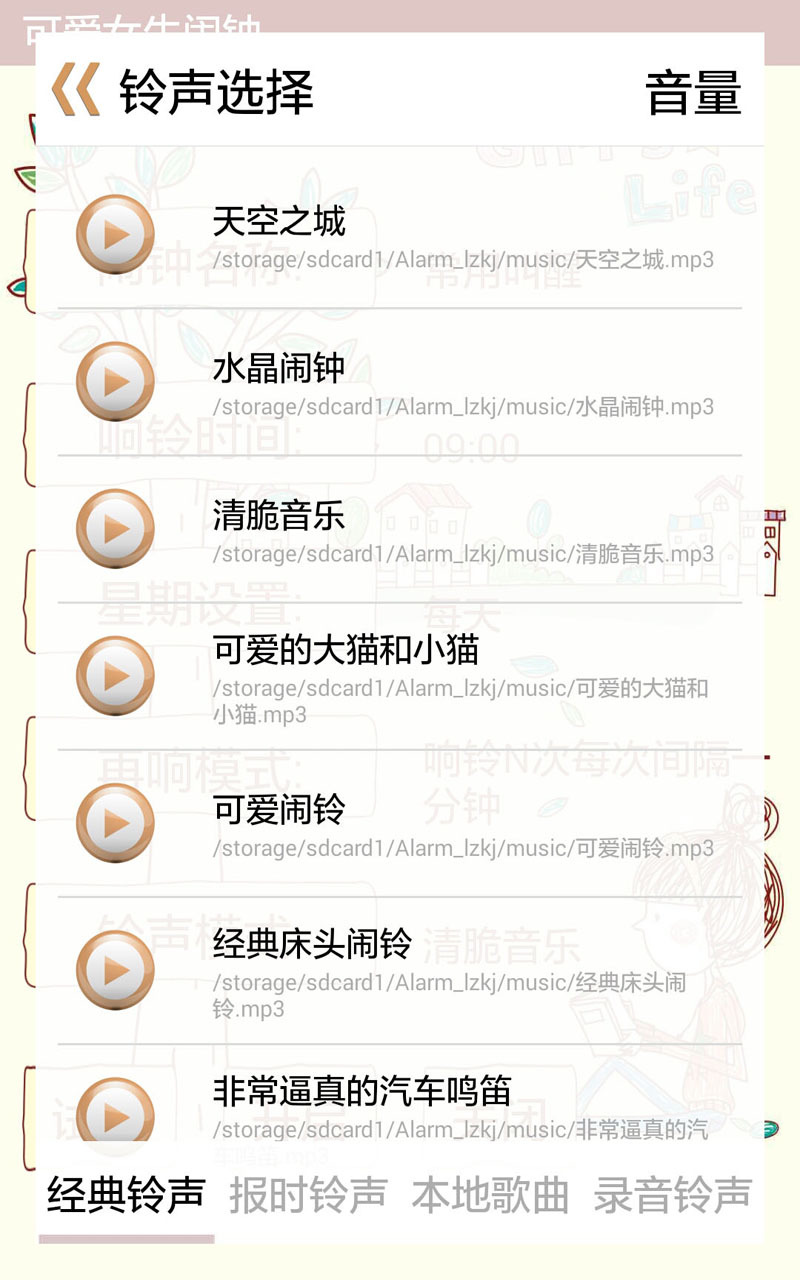Choose the 可爱的大猫和小猫 ringtone
Image resolution: width=800 pixels, height=1280 pixels.
tap(460, 678)
